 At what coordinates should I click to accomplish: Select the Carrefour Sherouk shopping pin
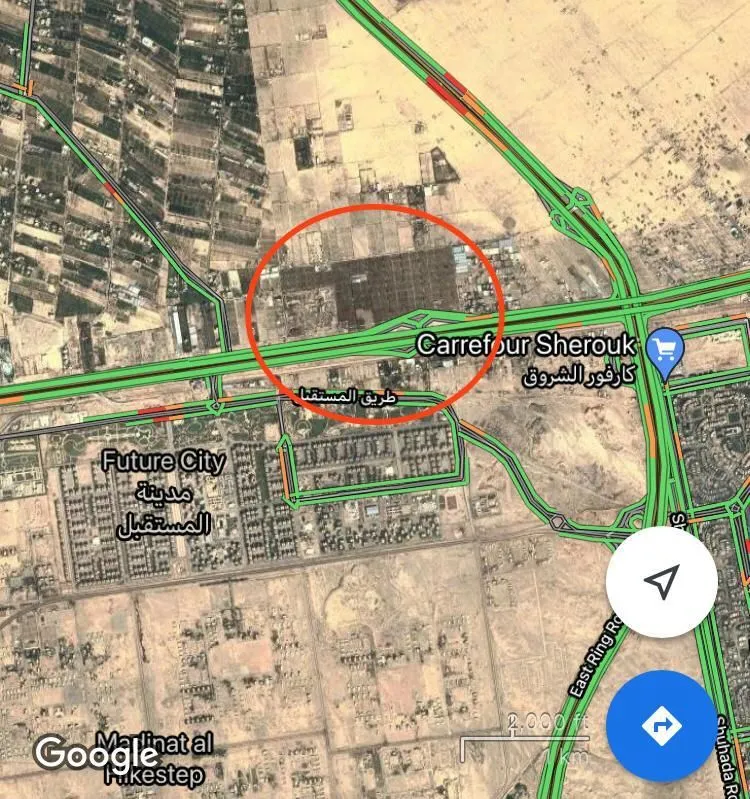[x=663, y=350]
